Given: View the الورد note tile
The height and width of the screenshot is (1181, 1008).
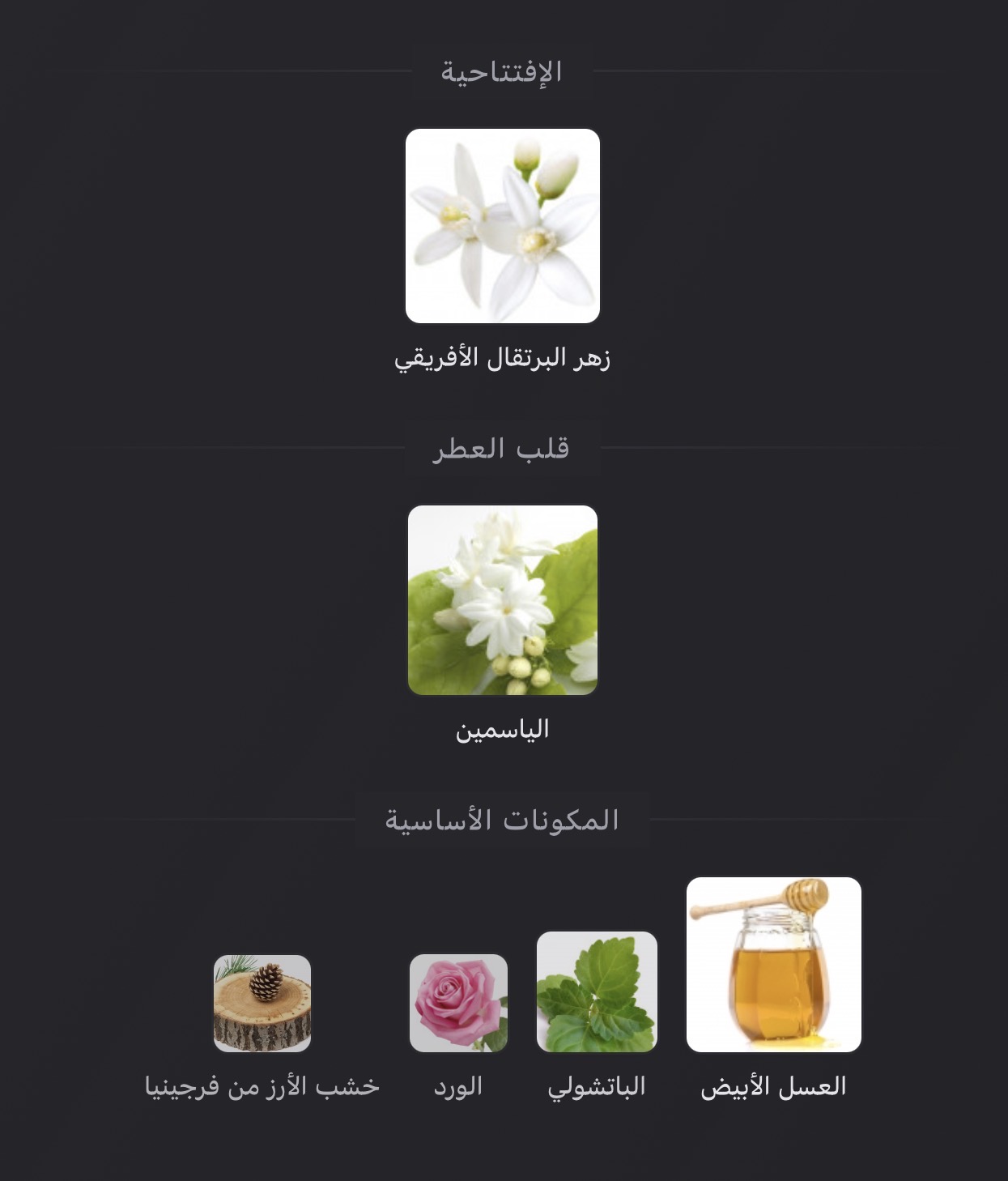Looking at the screenshot, I should pos(458,1003).
